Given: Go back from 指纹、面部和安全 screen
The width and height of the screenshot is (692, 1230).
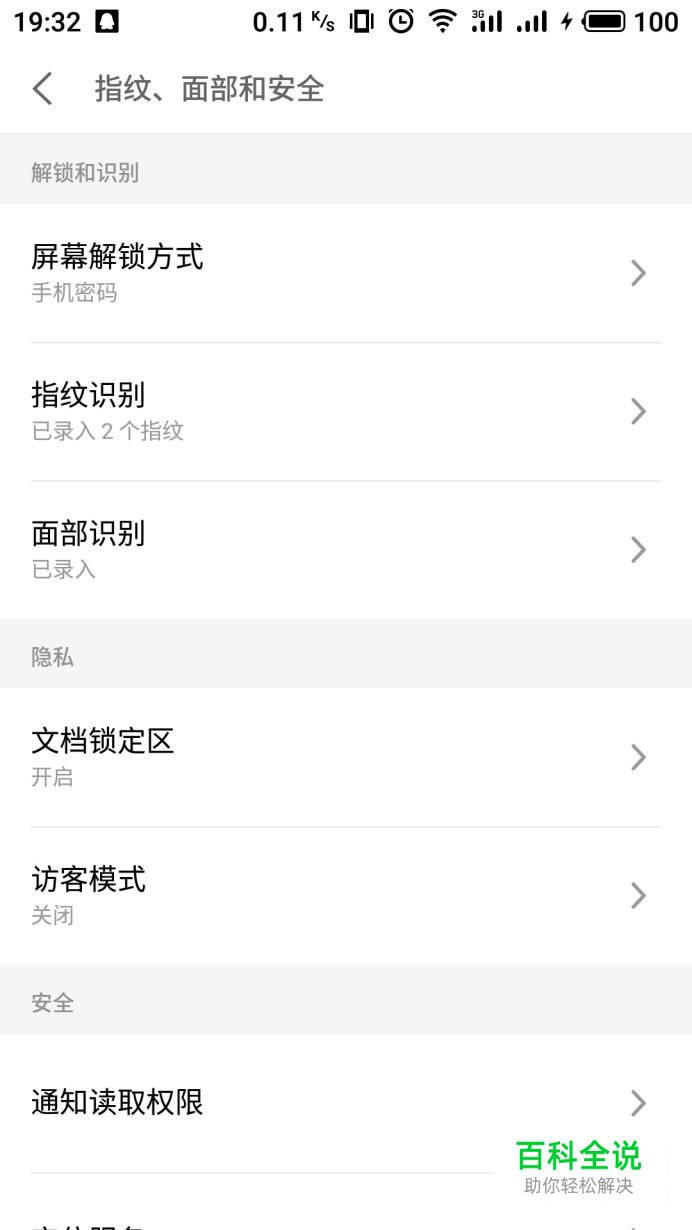Looking at the screenshot, I should click(x=42, y=89).
